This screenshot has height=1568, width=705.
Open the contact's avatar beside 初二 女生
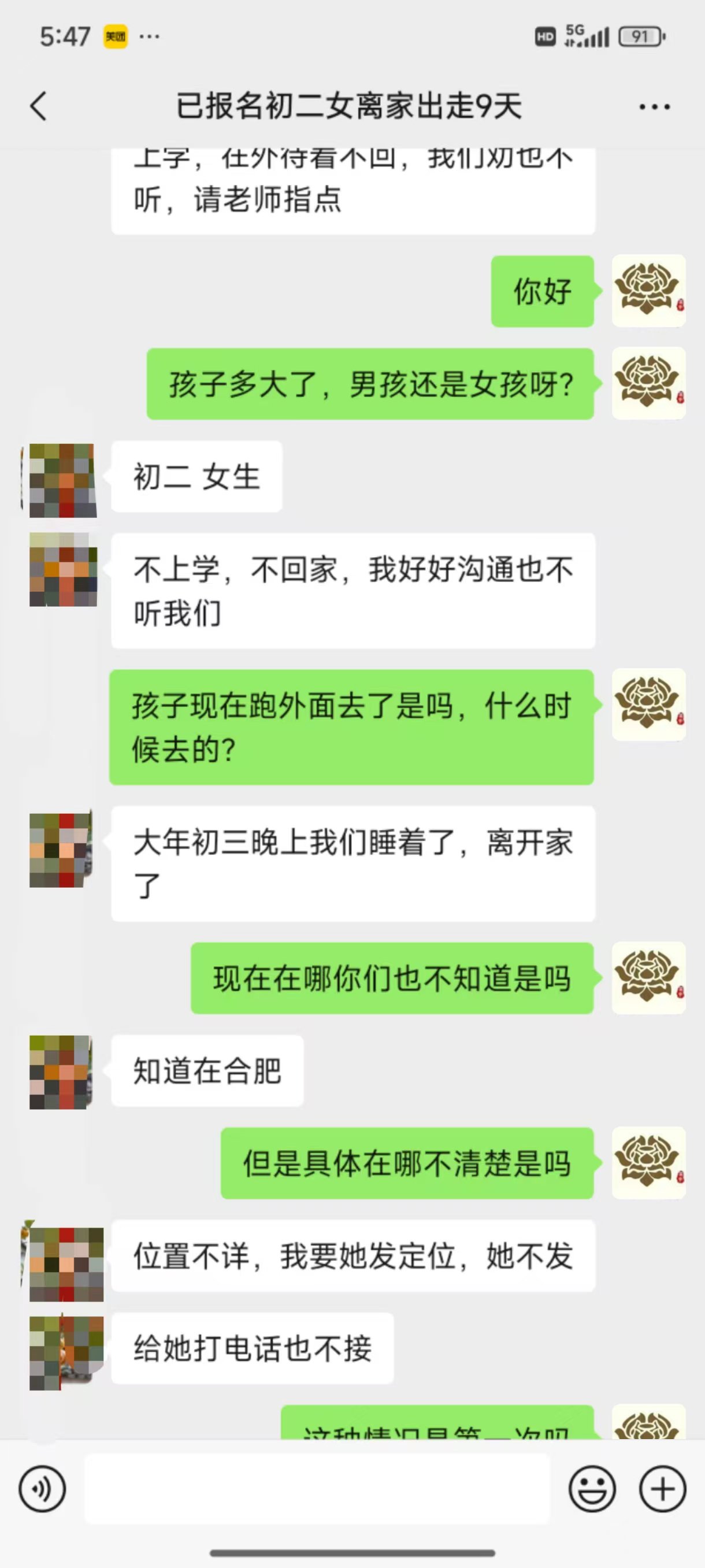tap(63, 480)
